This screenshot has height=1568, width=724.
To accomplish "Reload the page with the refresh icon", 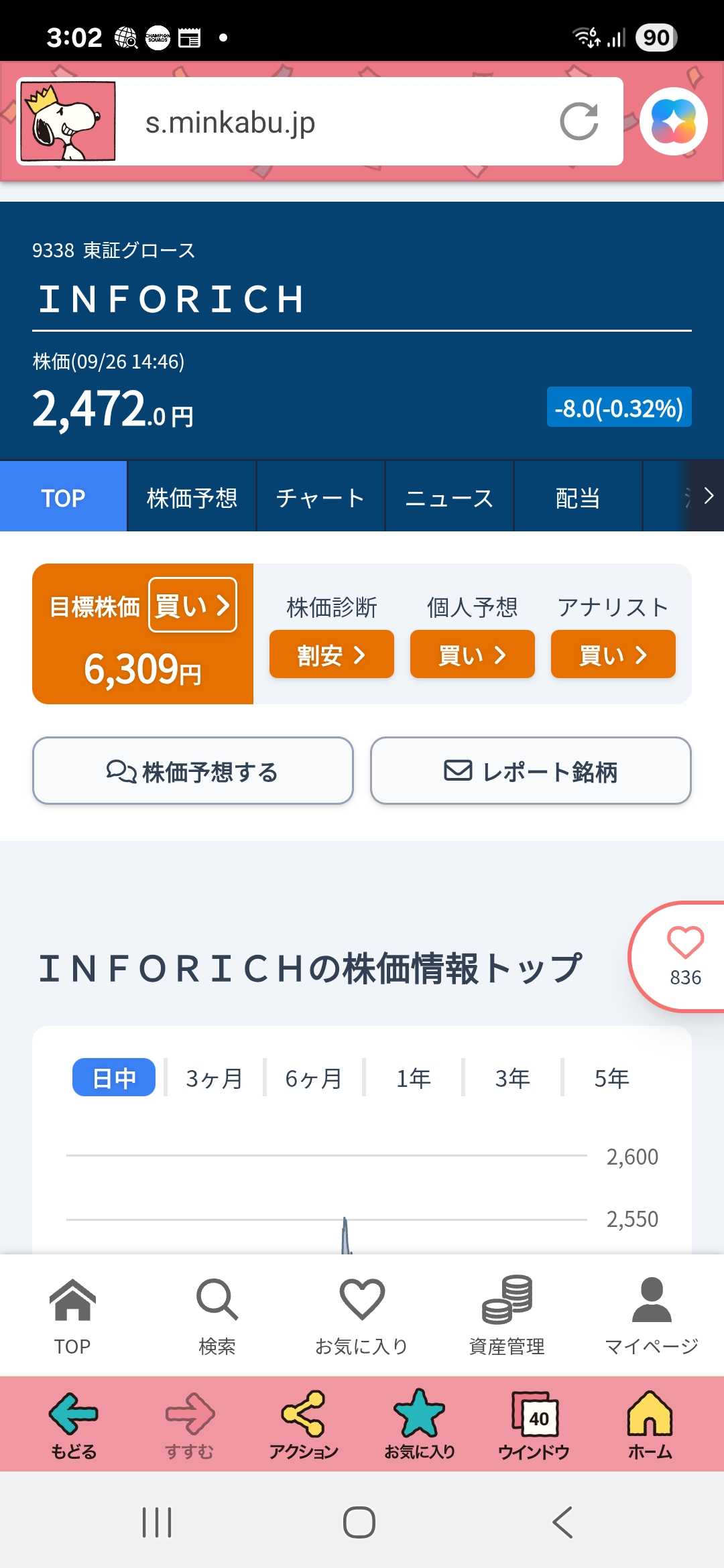I will click(579, 122).
